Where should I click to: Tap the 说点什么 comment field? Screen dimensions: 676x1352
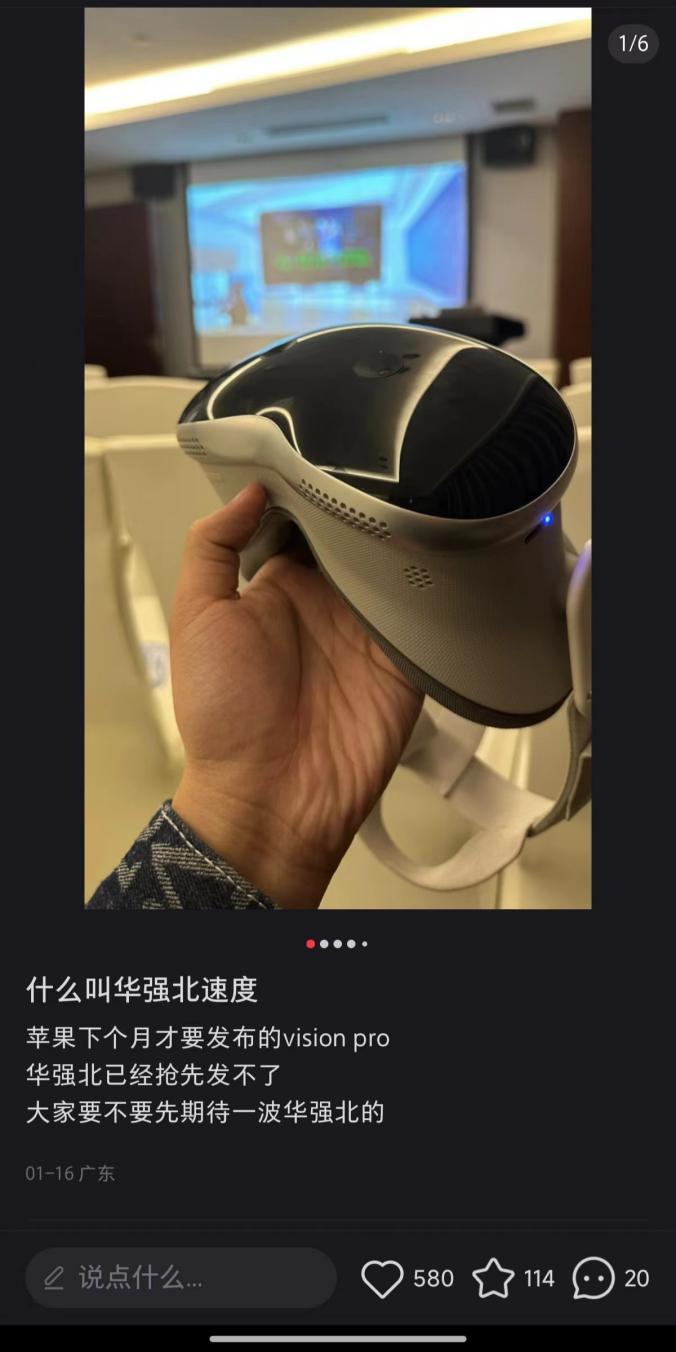click(x=180, y=1278)
